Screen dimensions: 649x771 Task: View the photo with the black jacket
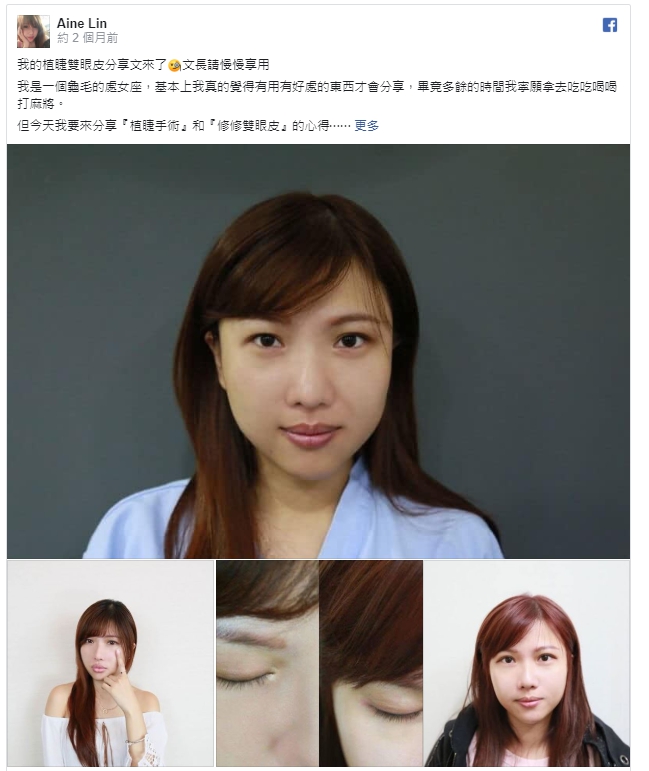tap(527, 663)
